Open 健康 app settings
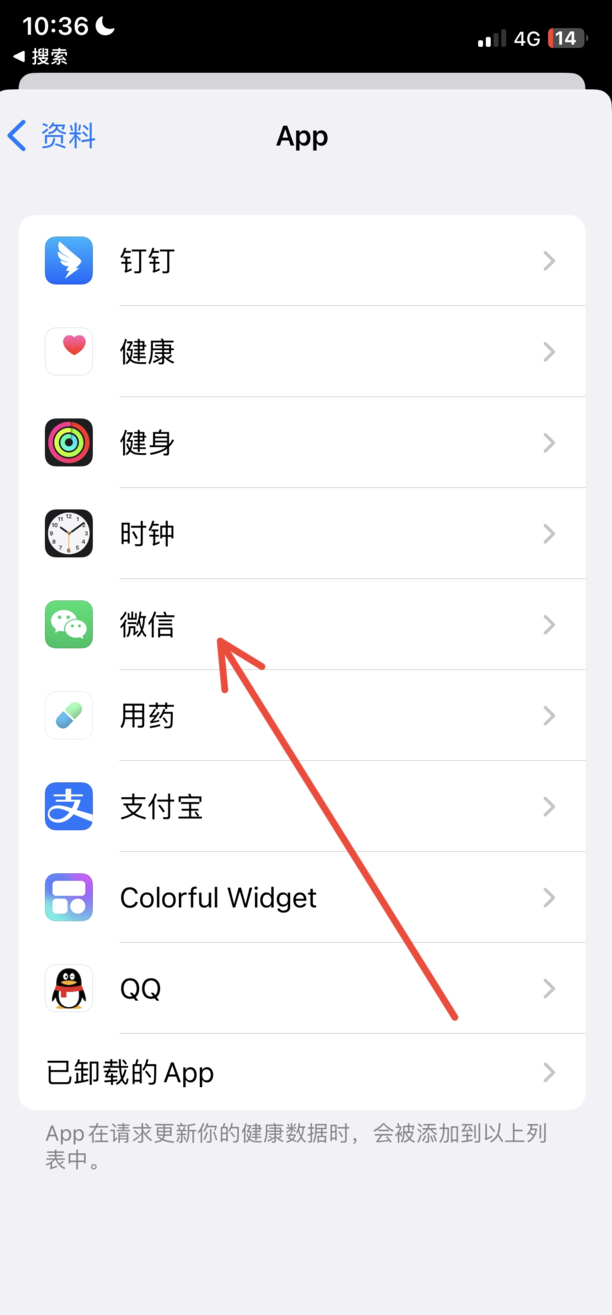Screen dimensions: 612x1315 [x=300, y=352]
